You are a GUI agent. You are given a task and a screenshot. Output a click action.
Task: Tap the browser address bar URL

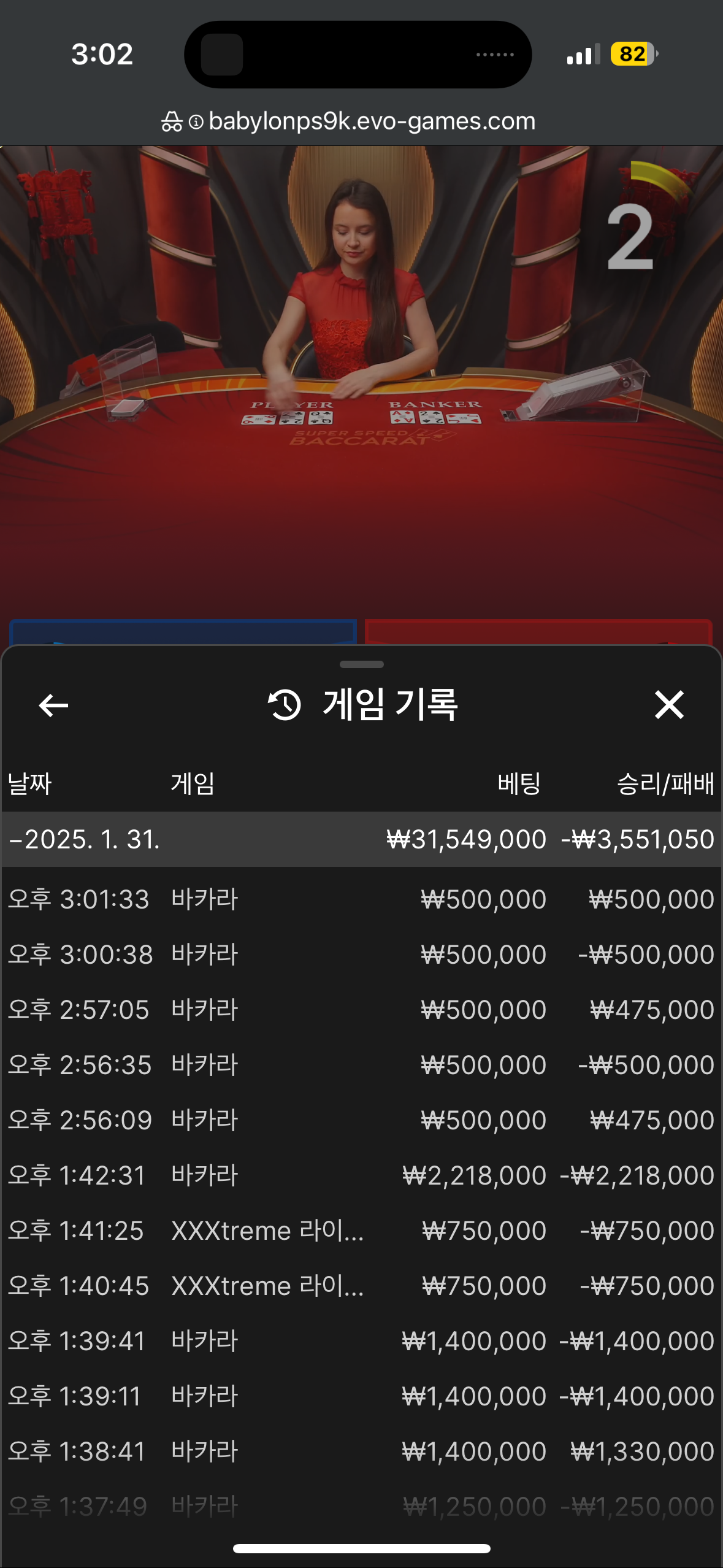[371, 121]
